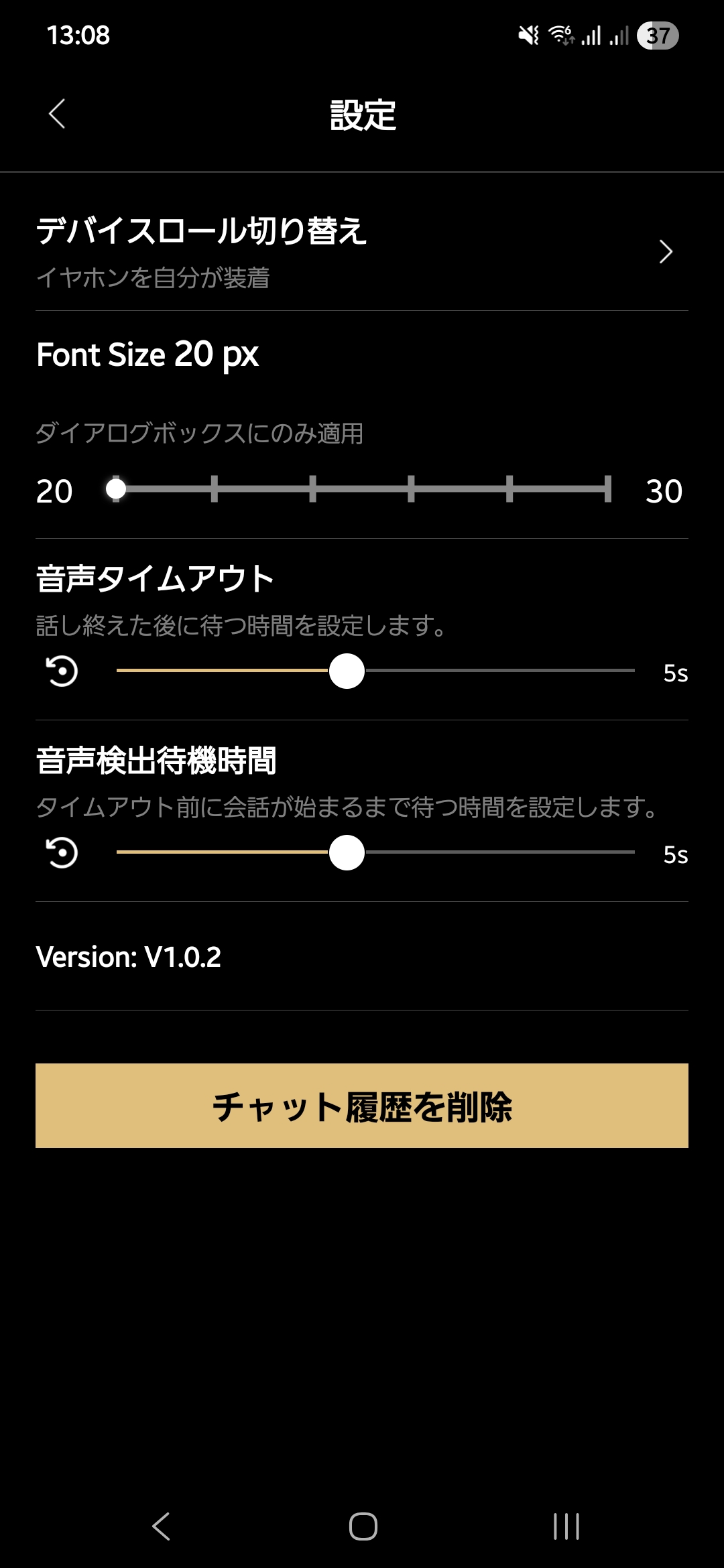724x1568 pixels.
Task: Tap the back arrow to leave 設定
Action: tap(56, 113)
